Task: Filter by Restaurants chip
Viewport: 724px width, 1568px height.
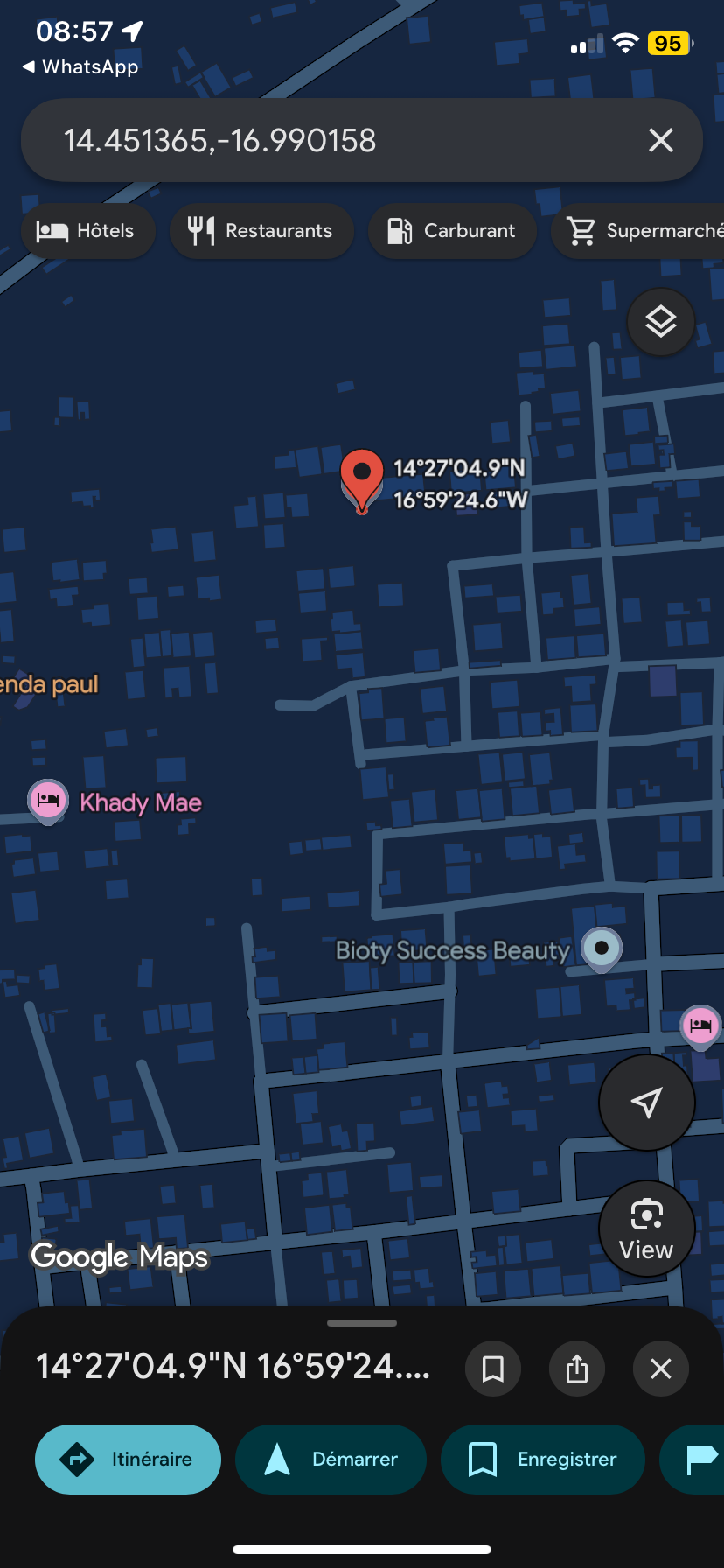Action: coord(261,231)
